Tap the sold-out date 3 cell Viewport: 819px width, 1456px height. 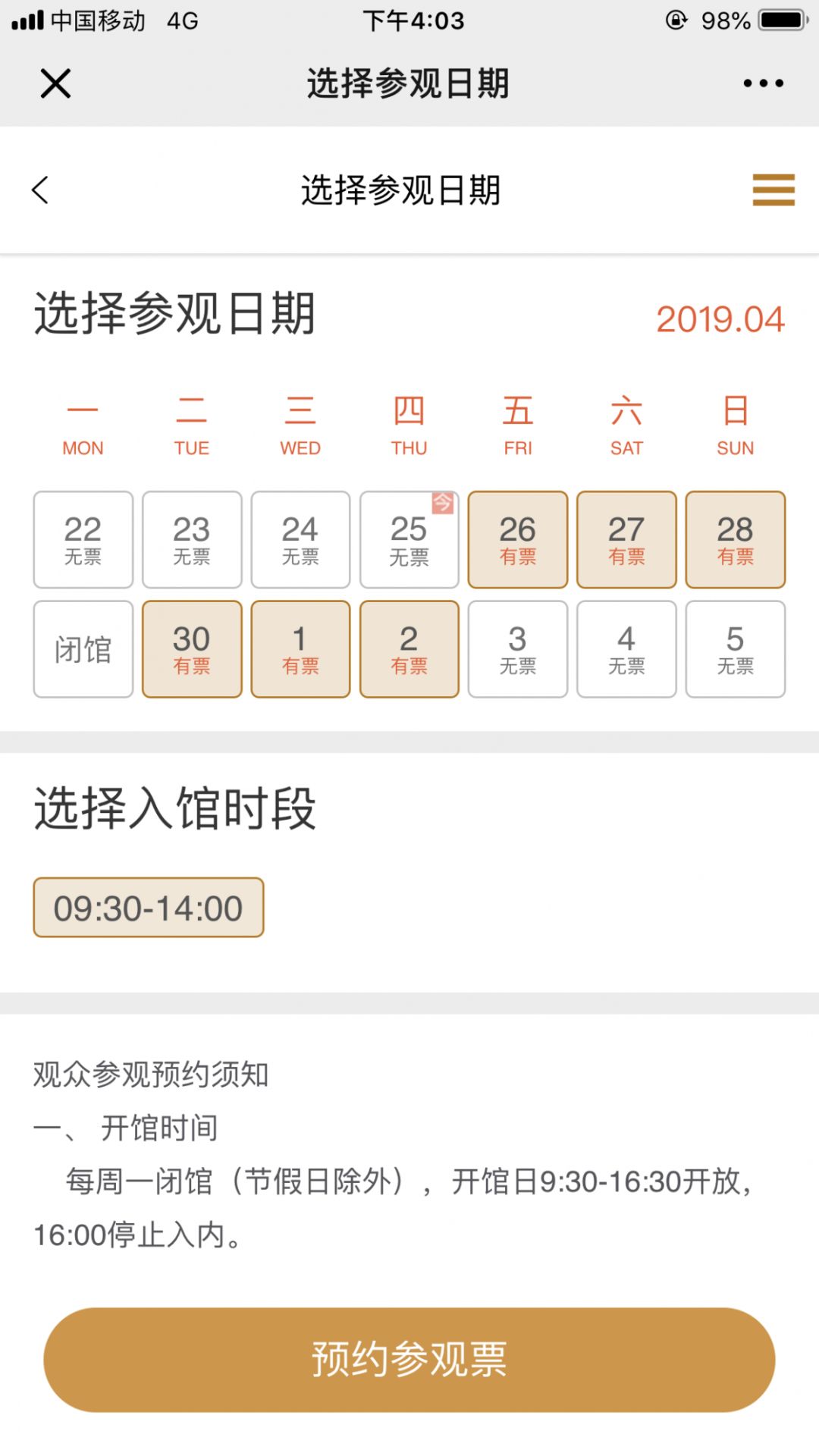tap(518, 649)
